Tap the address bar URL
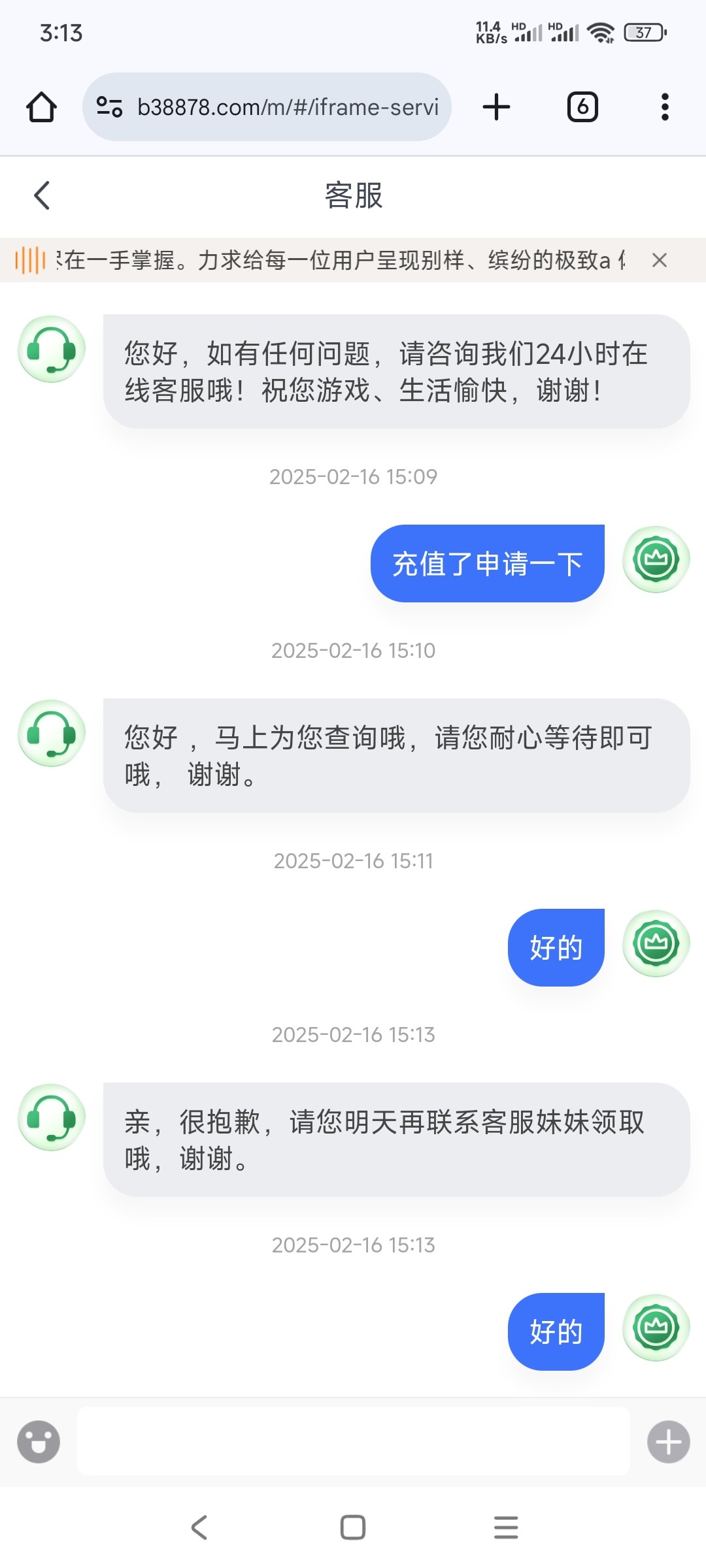The width and height of the screenshot is (706, 1568). coord(288,106)
